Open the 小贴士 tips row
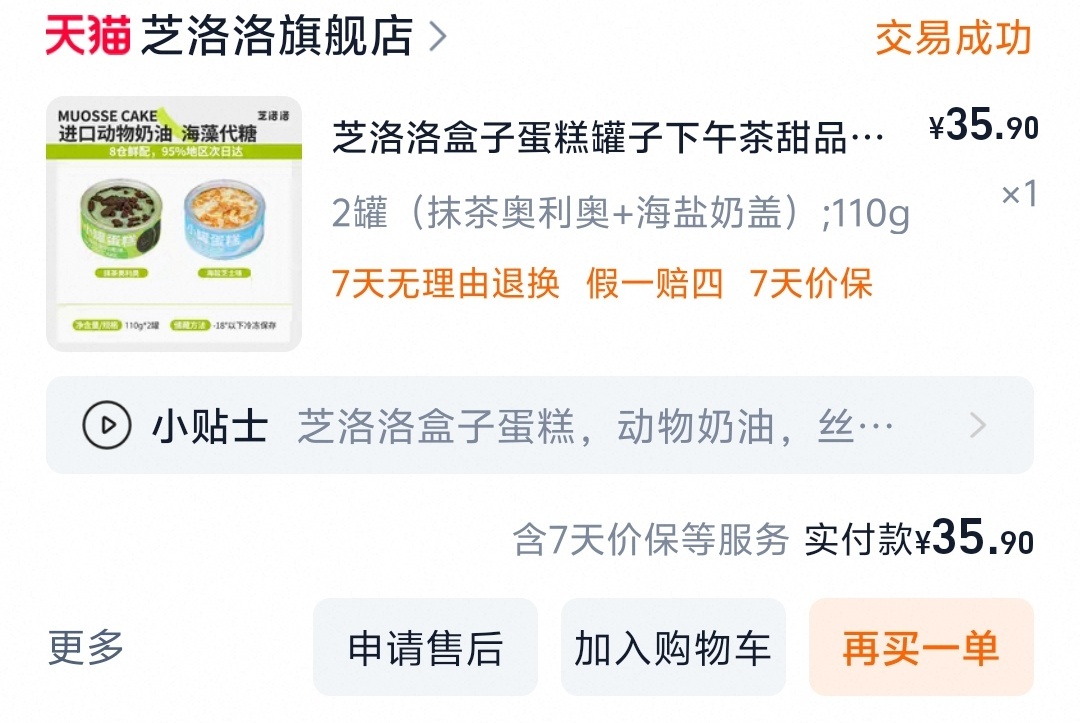The width and height of the screenshot is (1080, 723). [x=540, y=426]
